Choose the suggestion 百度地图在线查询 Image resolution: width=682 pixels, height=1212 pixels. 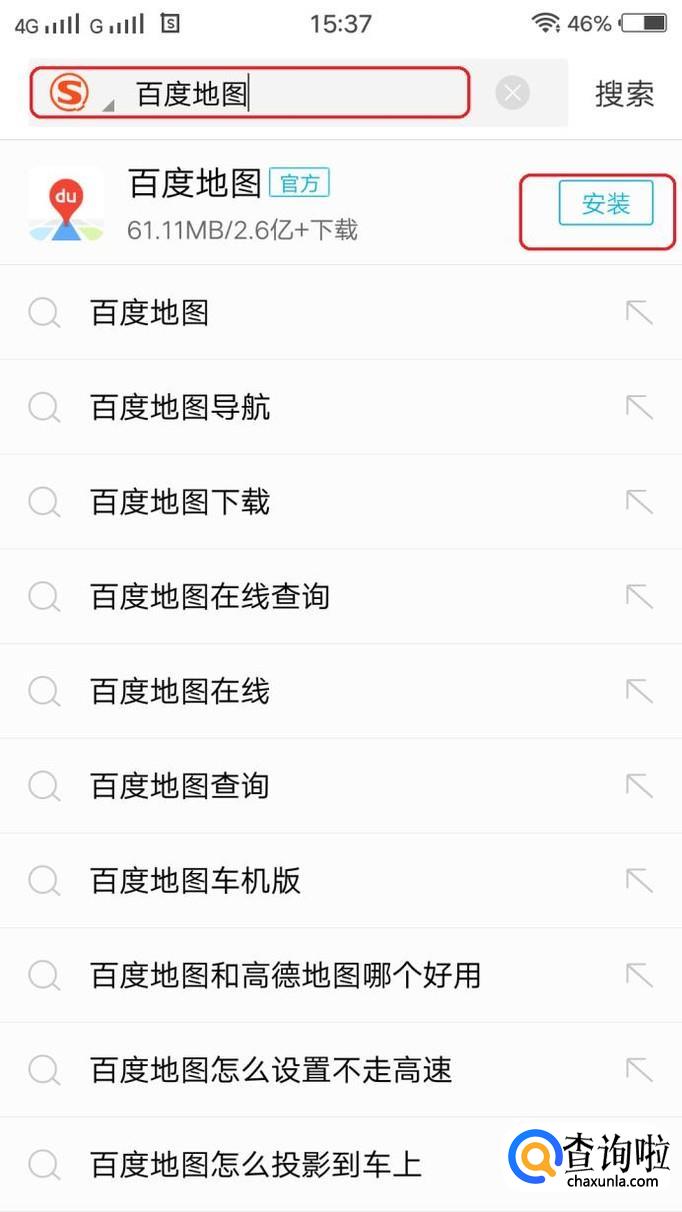click(210, 597)
